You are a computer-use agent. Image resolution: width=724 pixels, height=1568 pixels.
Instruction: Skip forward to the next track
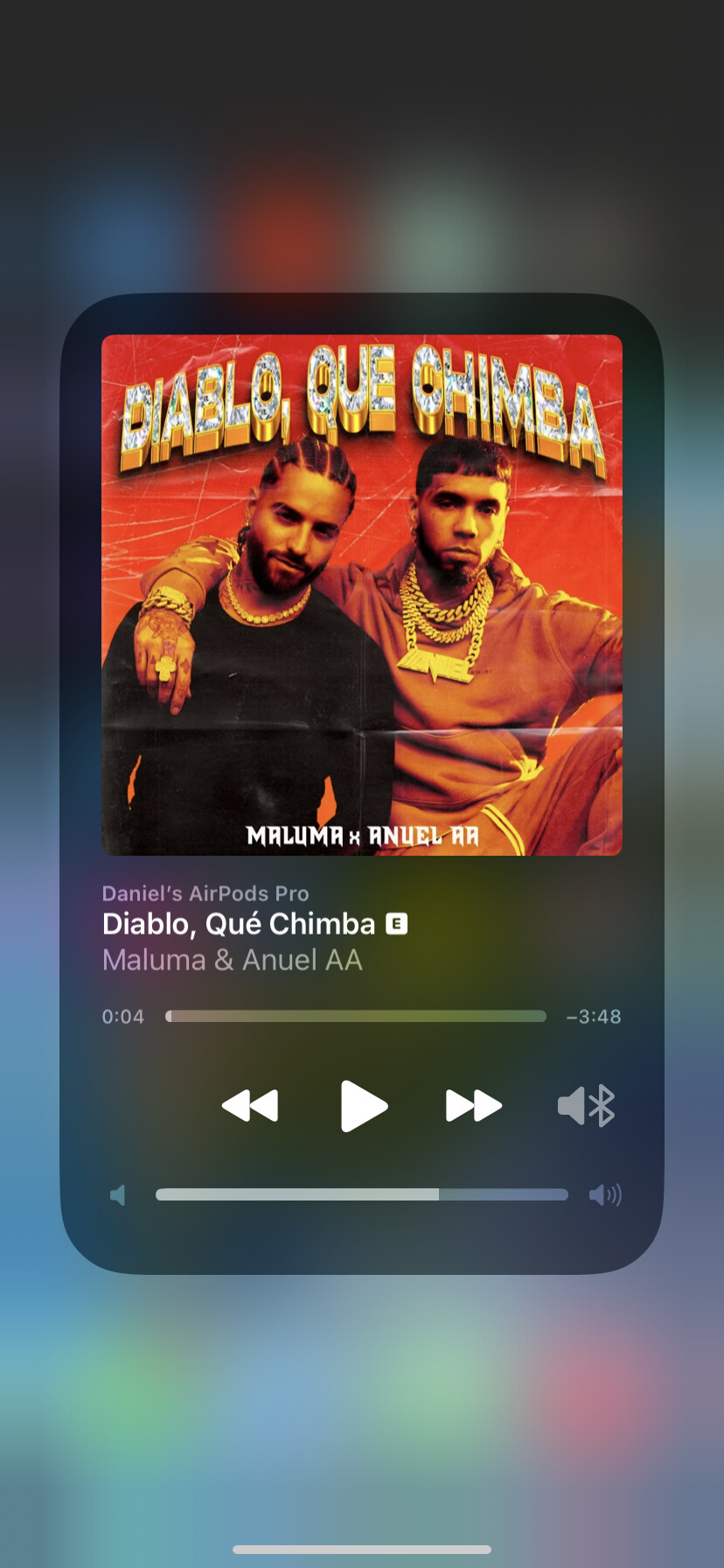point(473,1106)
